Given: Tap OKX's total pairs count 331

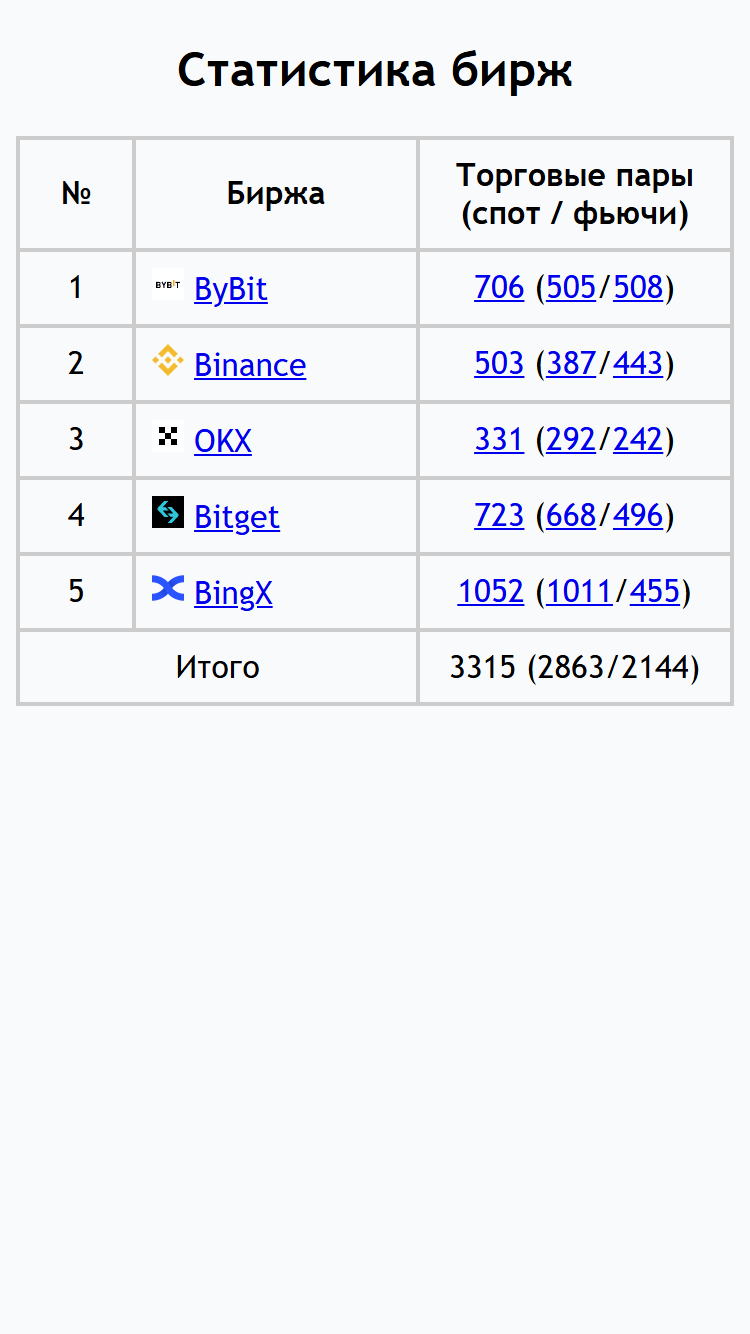Looking at the screenshot, I should click(x=499, y=440).
